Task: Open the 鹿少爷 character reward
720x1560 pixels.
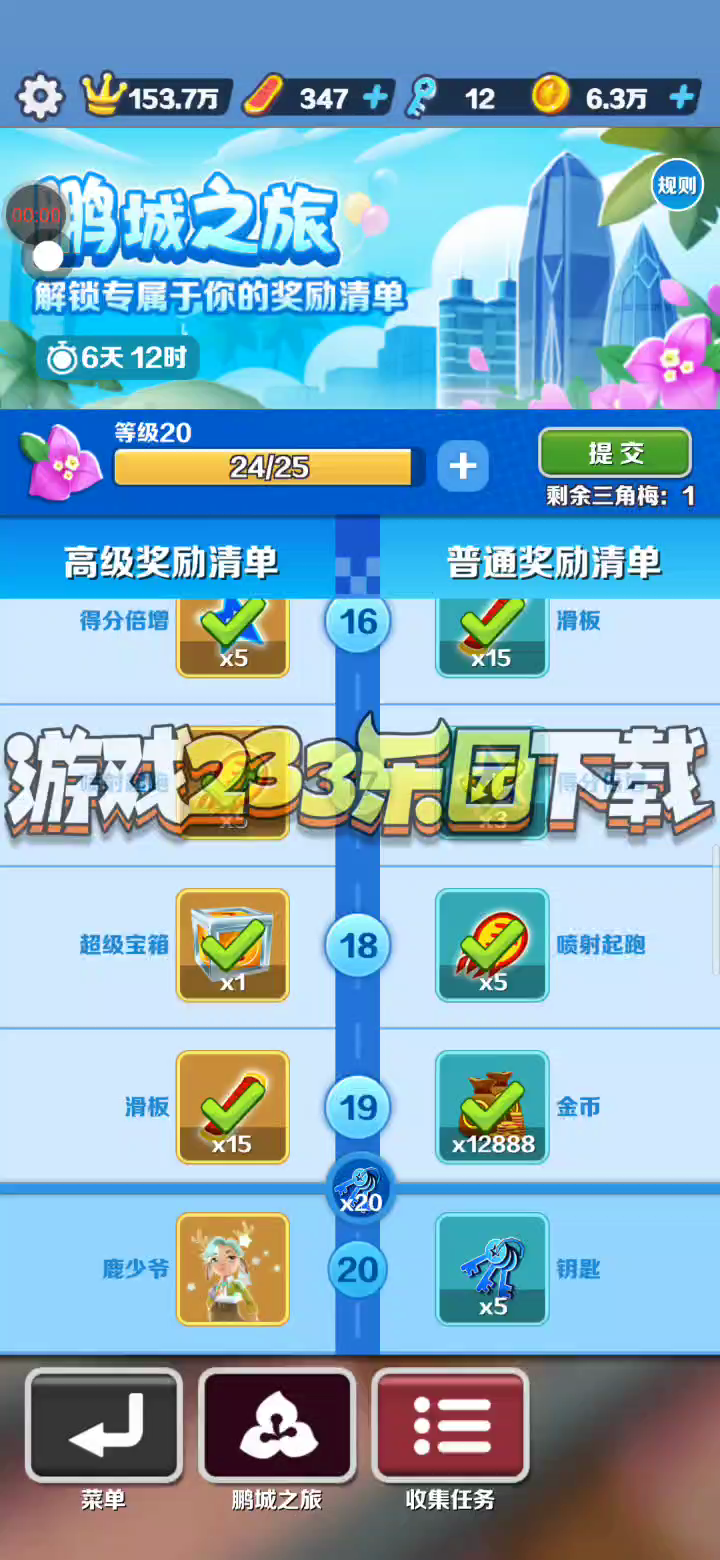Action: click(232, 1268)
